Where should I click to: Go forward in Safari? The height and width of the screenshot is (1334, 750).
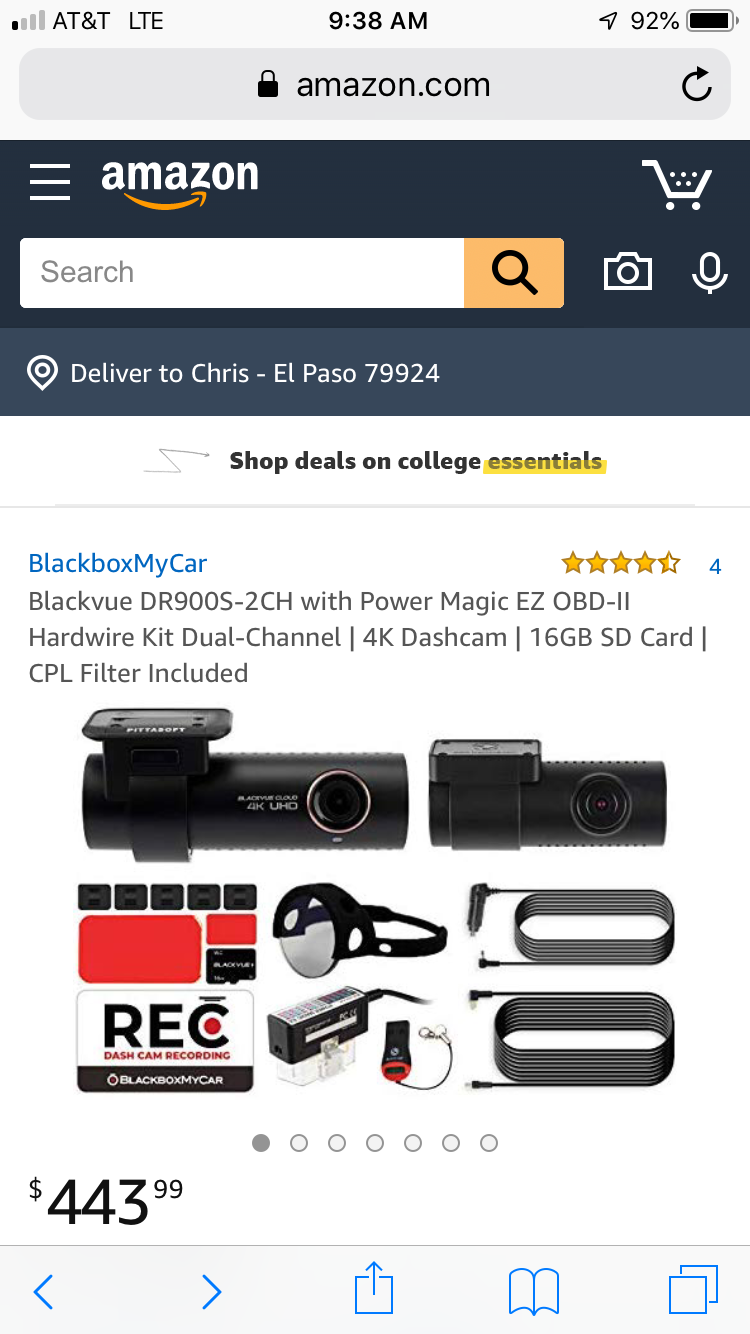pos(211,1291)
